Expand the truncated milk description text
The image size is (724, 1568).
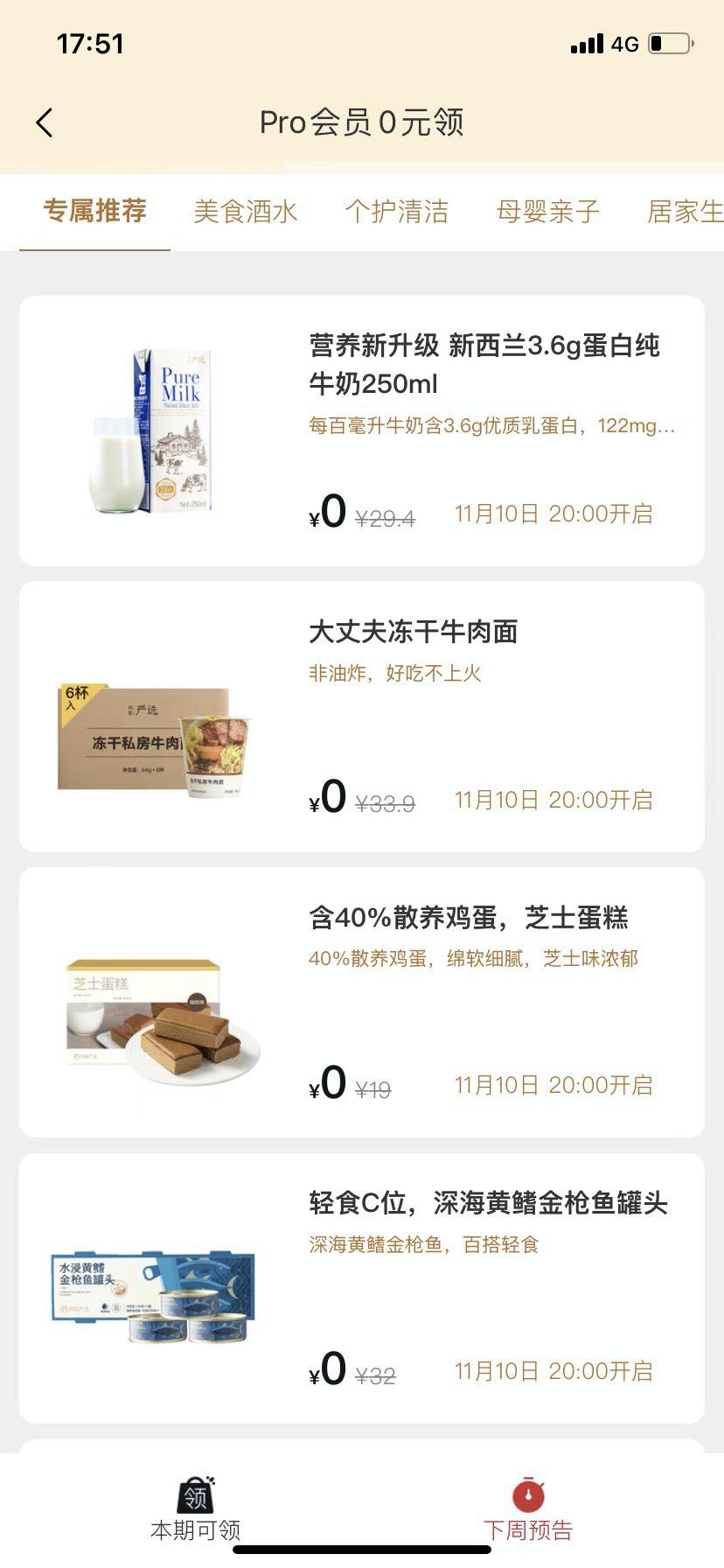490,426
